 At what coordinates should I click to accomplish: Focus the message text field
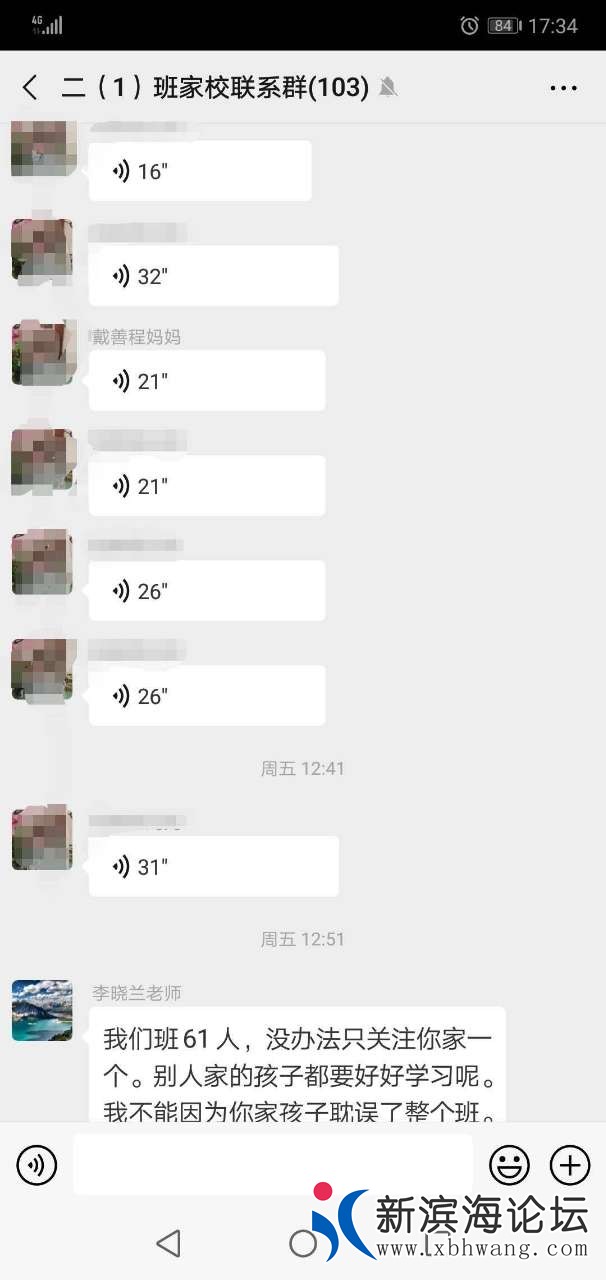(x=272, y=1165)
